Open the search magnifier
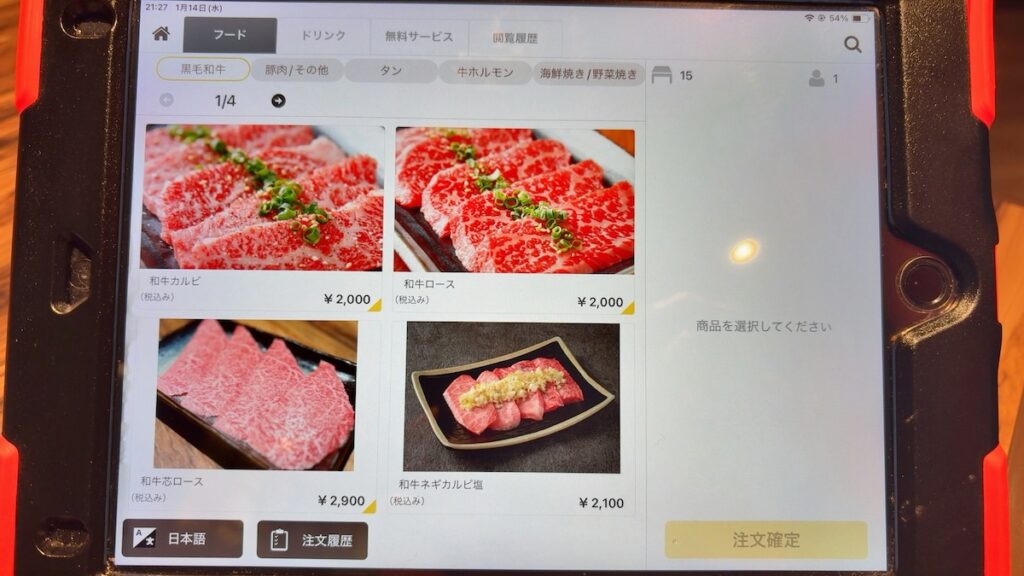Screen dimensions: 1024x576 point(852,44)
